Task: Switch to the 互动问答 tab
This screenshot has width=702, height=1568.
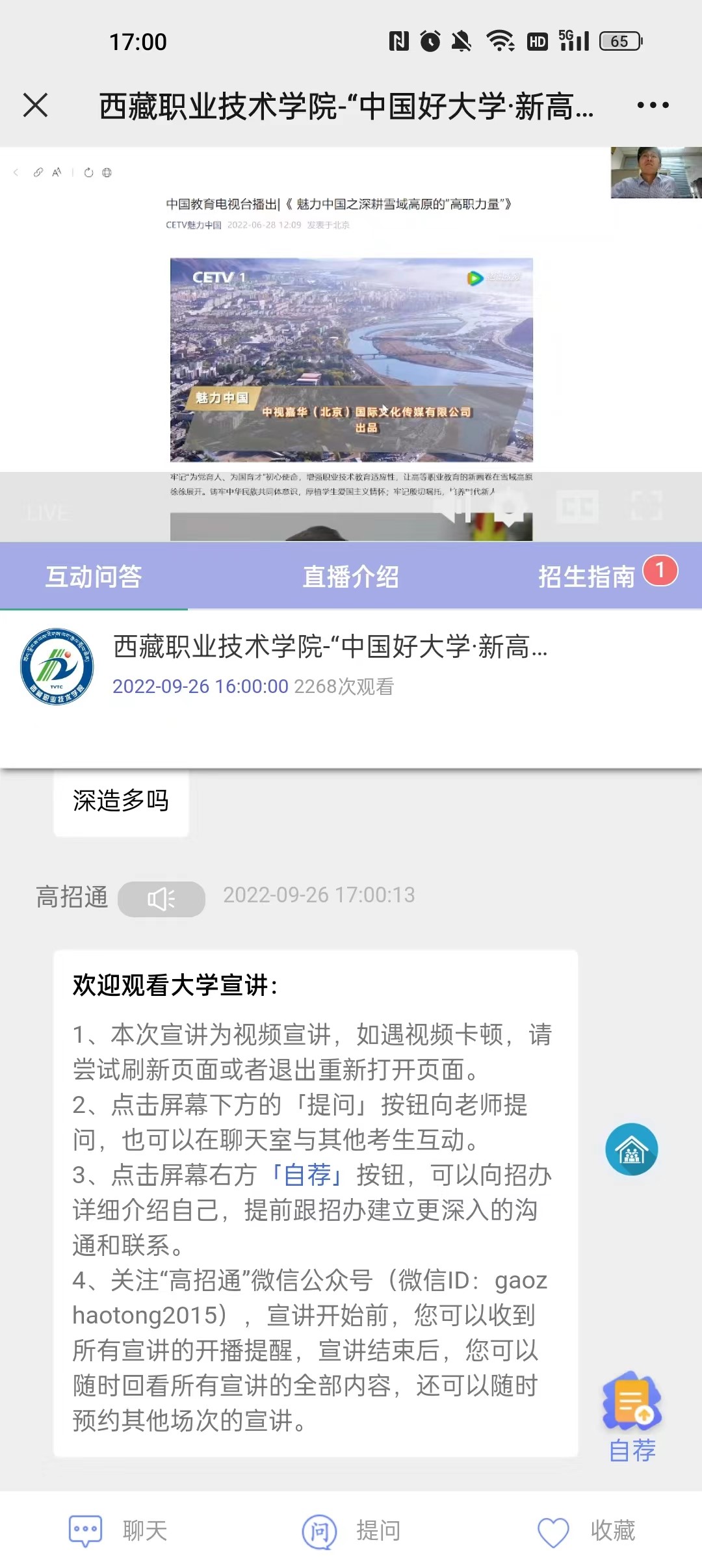Action: click(x=94, y=577)
